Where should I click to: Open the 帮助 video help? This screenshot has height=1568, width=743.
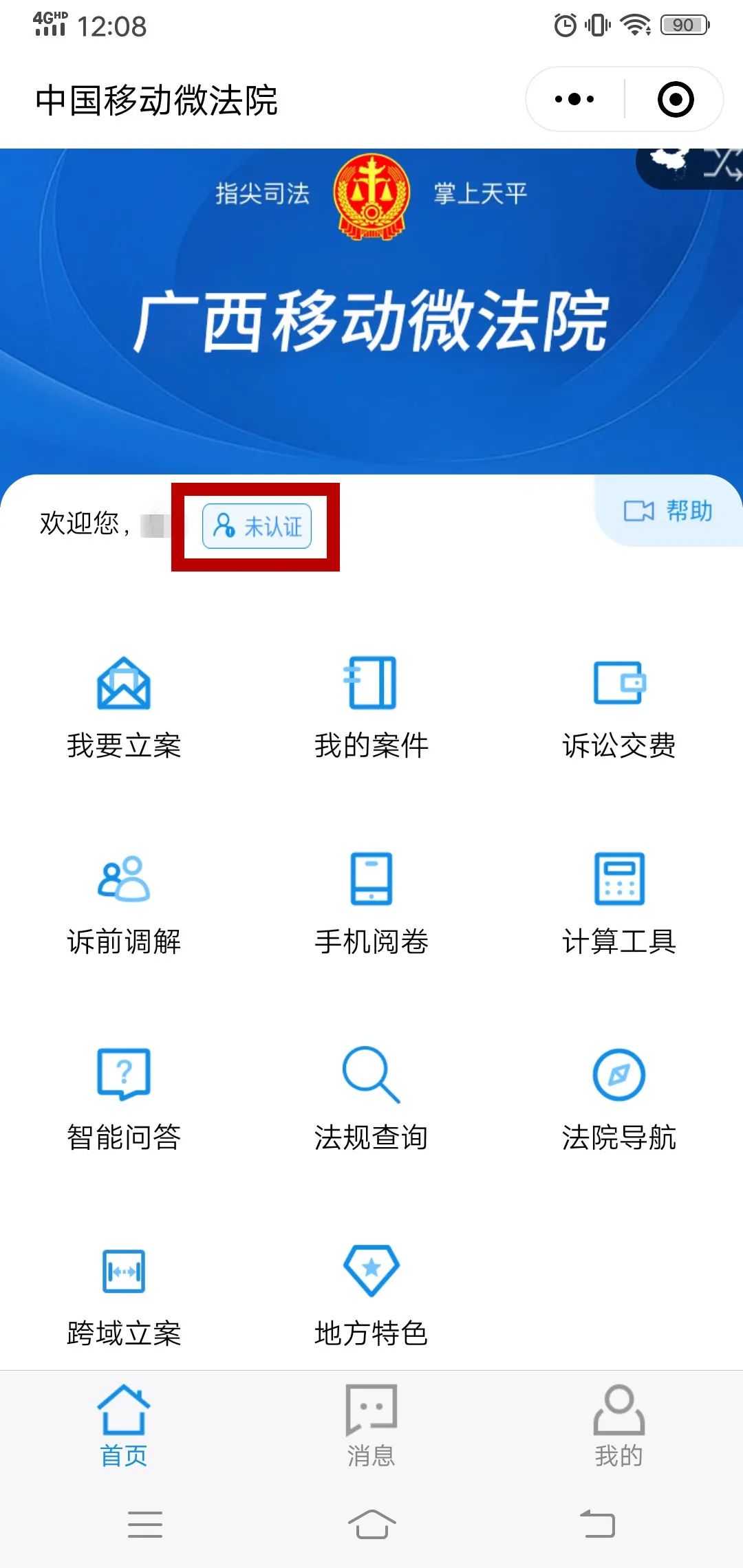669,511
